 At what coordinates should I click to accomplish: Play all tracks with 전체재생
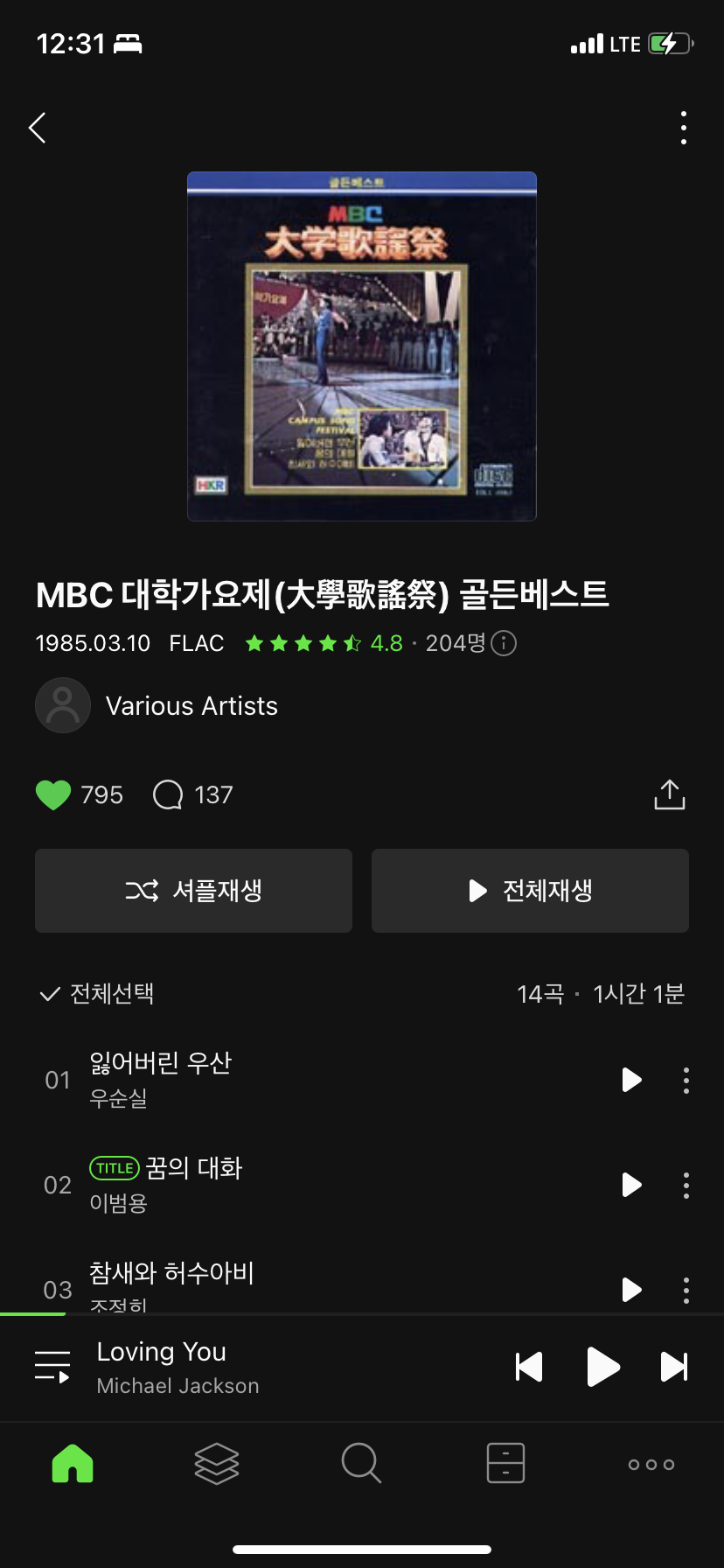[530, 891]
